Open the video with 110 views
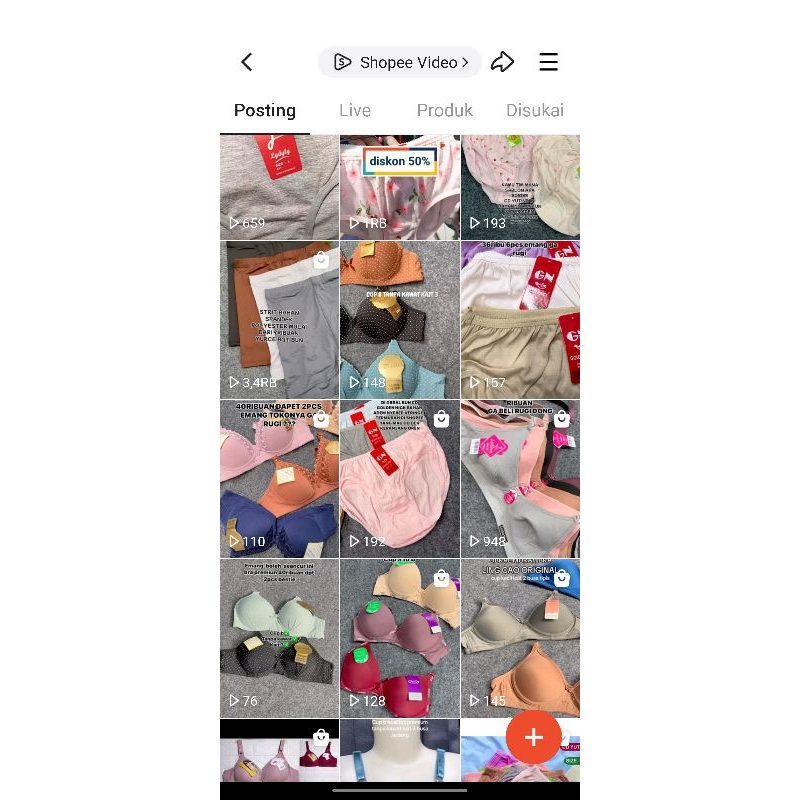 tap(279, 479)
